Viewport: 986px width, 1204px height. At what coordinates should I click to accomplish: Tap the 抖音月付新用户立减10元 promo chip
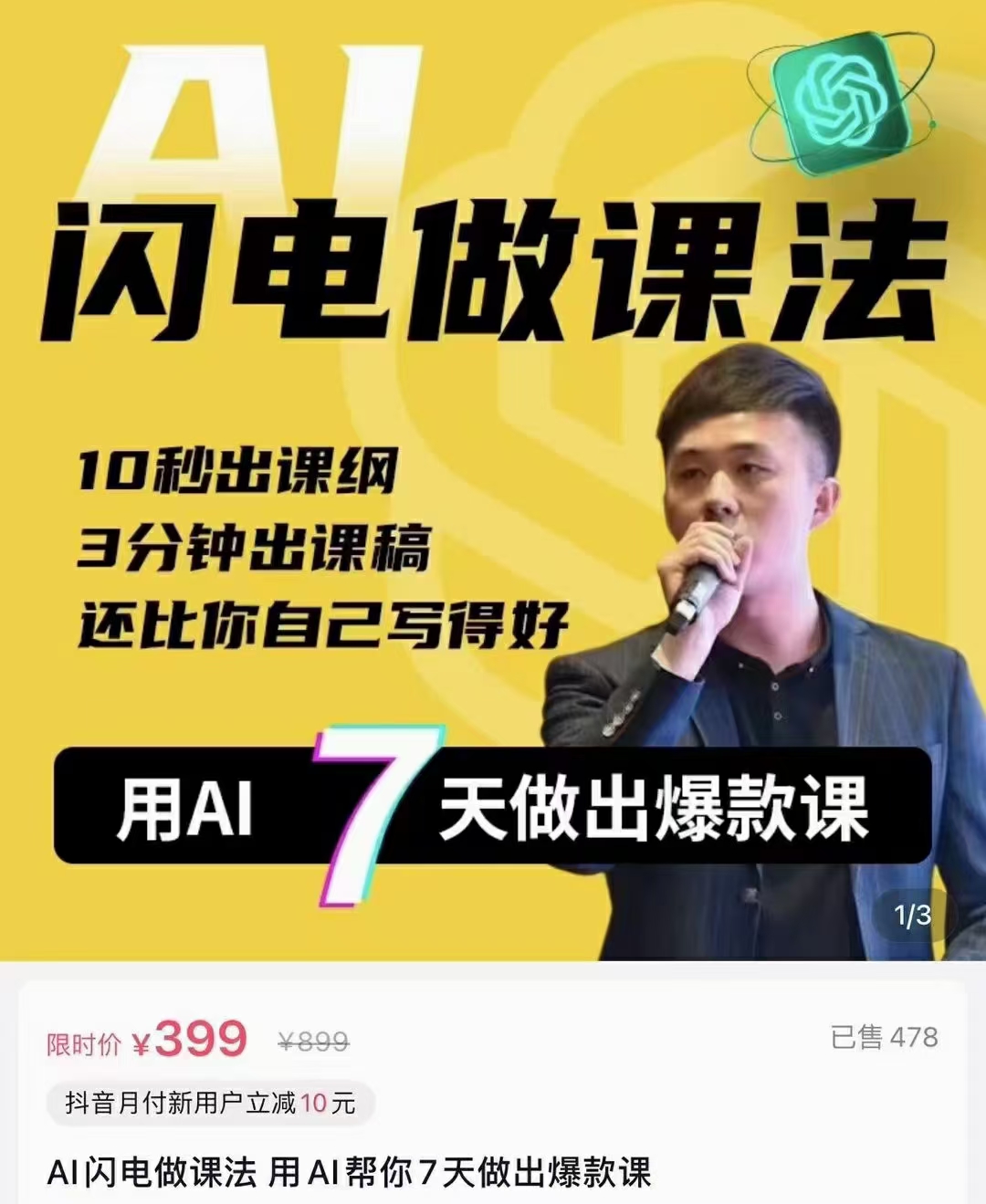pos(210,1103)
